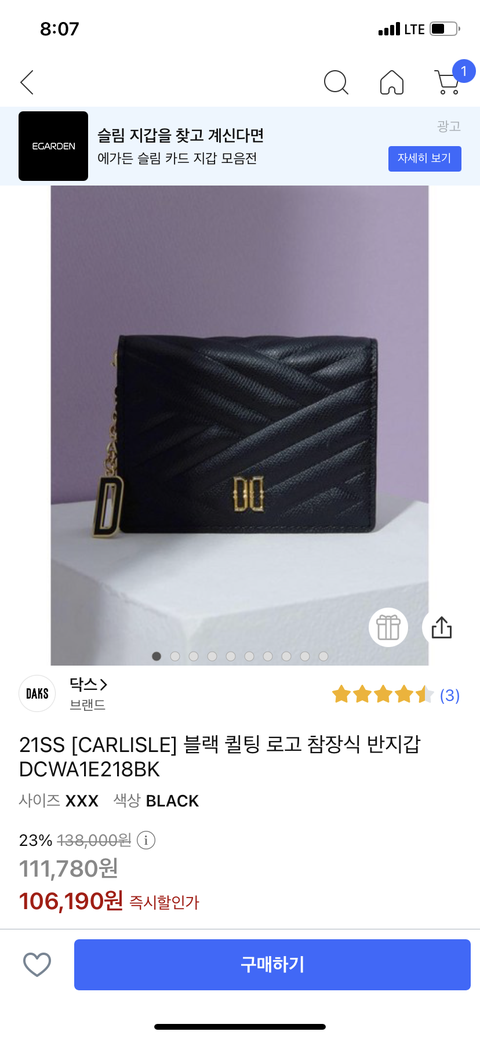Show price discount info icon
Screen dimensions: 480x1039
146,841
